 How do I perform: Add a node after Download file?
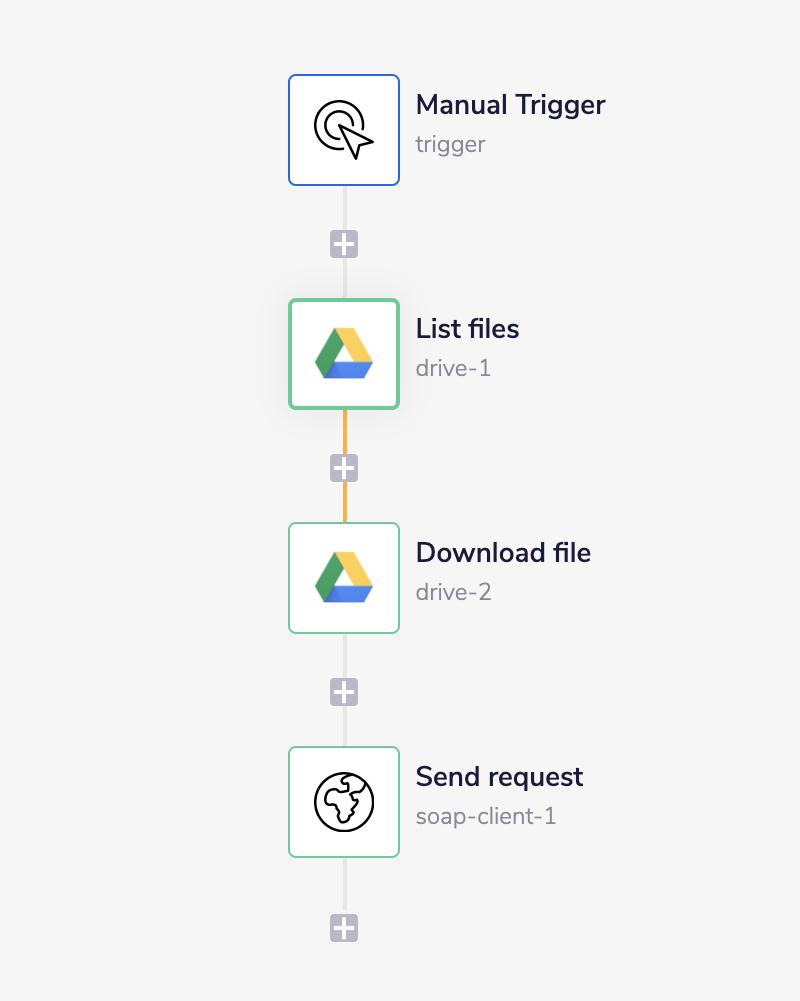[x=344, y=691]
